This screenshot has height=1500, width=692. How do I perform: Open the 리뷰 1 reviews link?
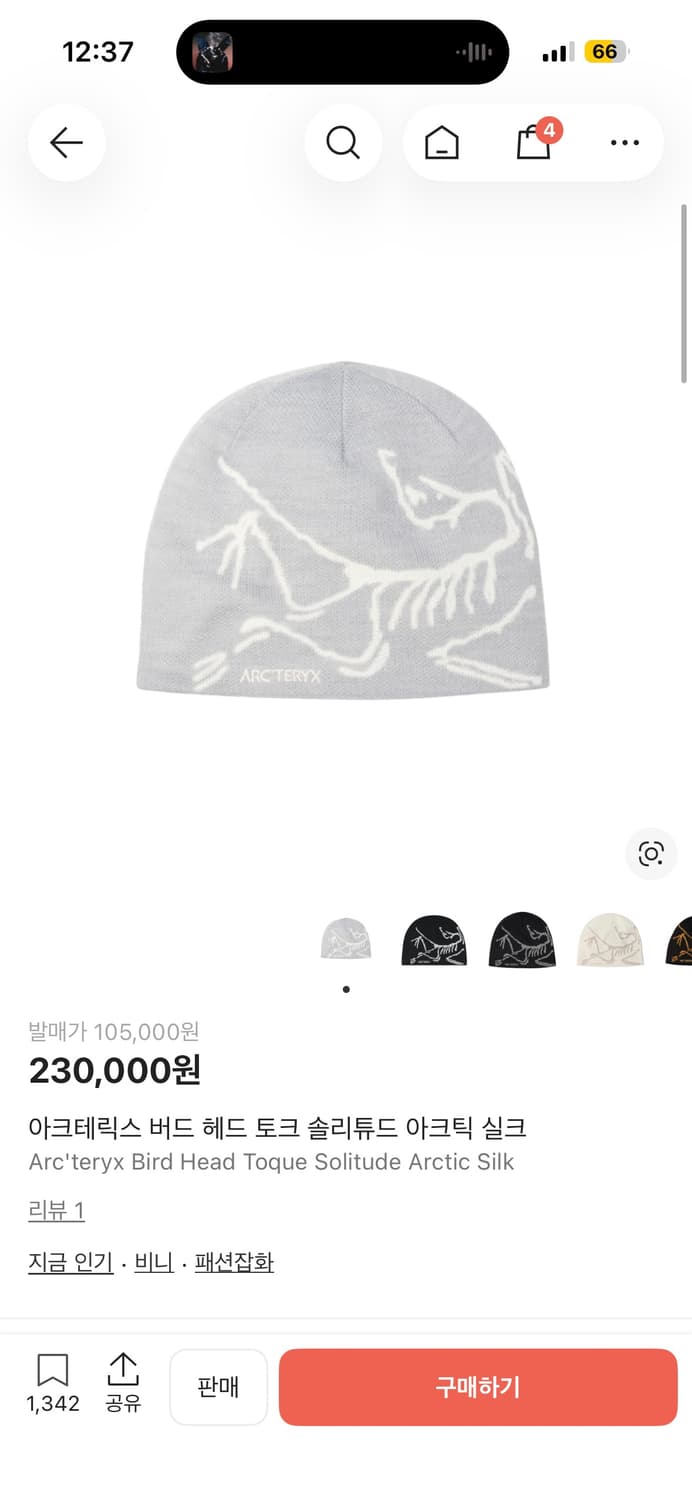tap(56, 1211)
